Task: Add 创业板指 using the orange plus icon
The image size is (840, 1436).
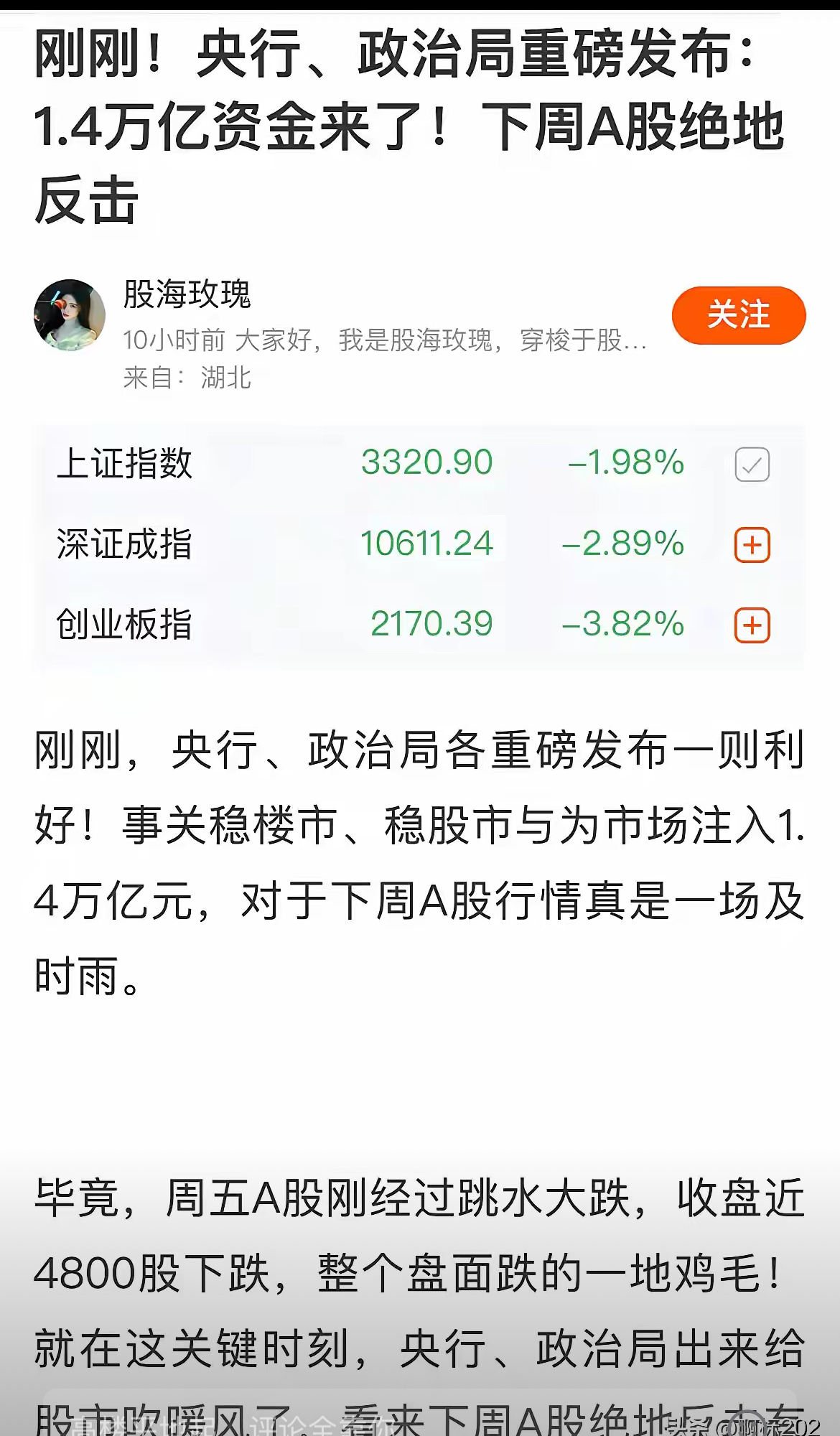Action: click(751, 627)
